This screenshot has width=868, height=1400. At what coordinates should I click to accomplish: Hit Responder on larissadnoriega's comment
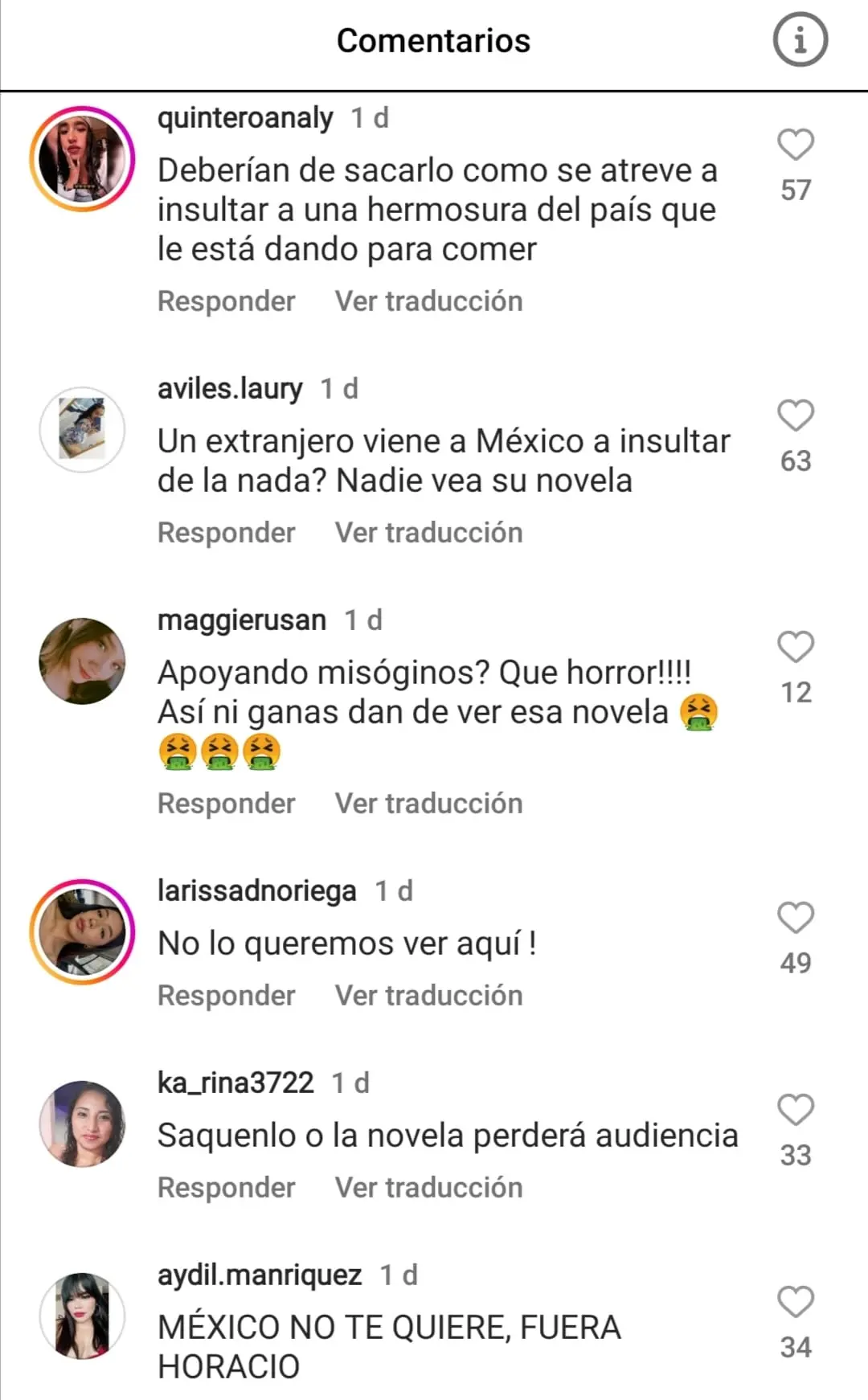(x=226, y=996)
